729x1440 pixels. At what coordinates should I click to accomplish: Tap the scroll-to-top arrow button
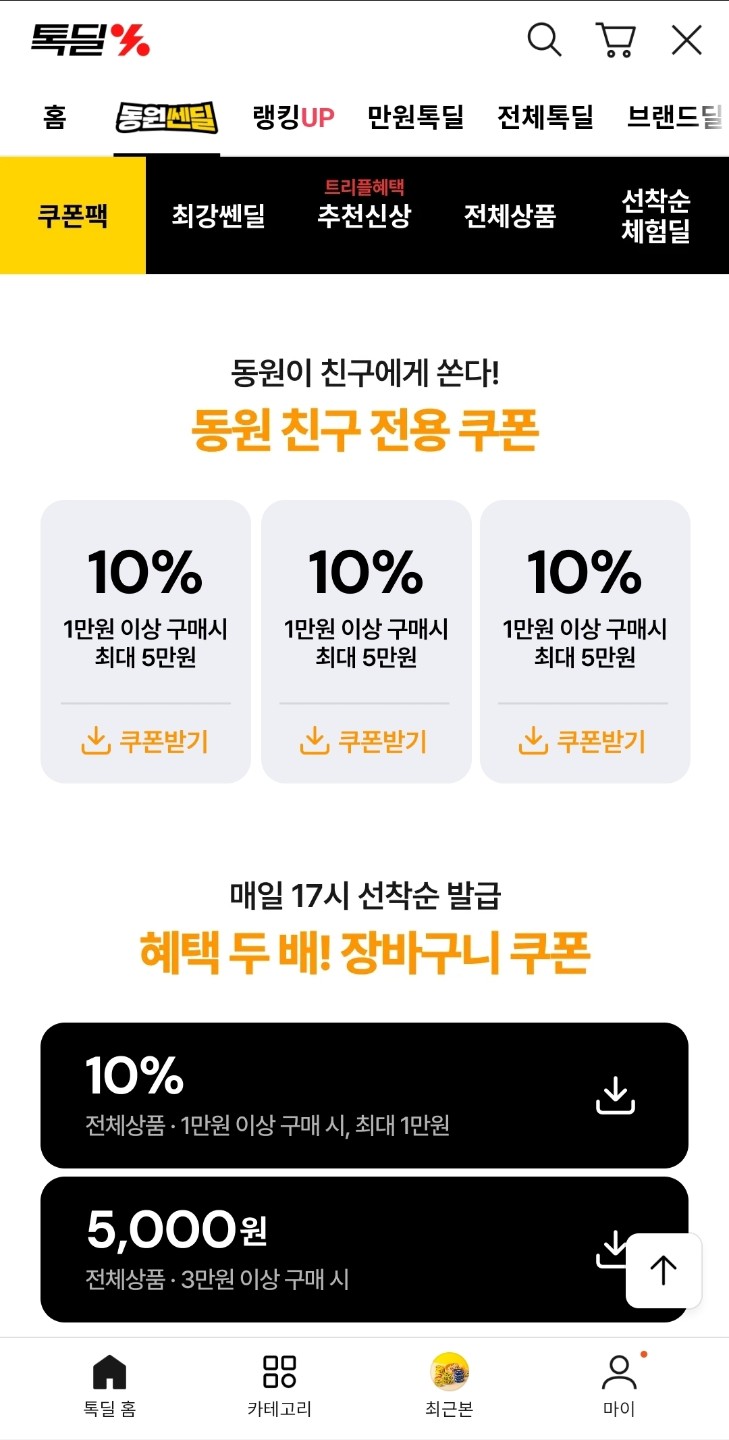pos(663,1271)
